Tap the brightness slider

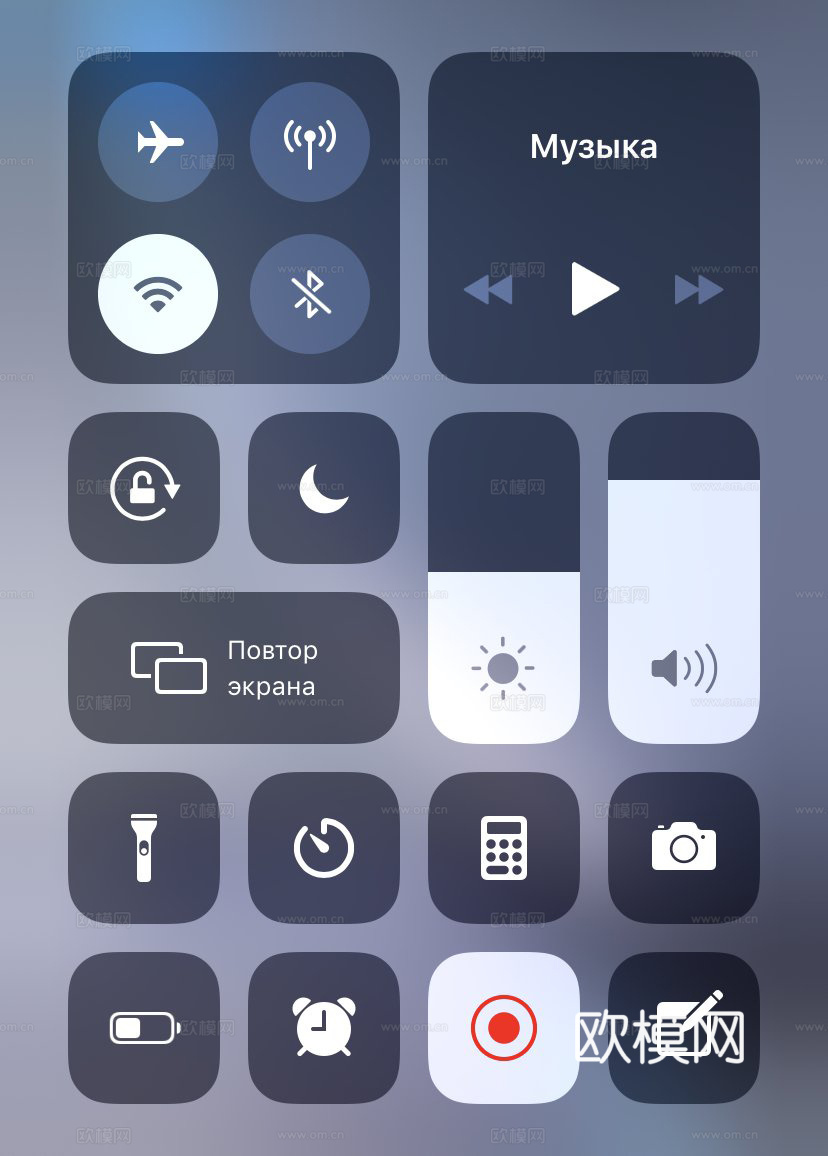click(x=504, y=580)
